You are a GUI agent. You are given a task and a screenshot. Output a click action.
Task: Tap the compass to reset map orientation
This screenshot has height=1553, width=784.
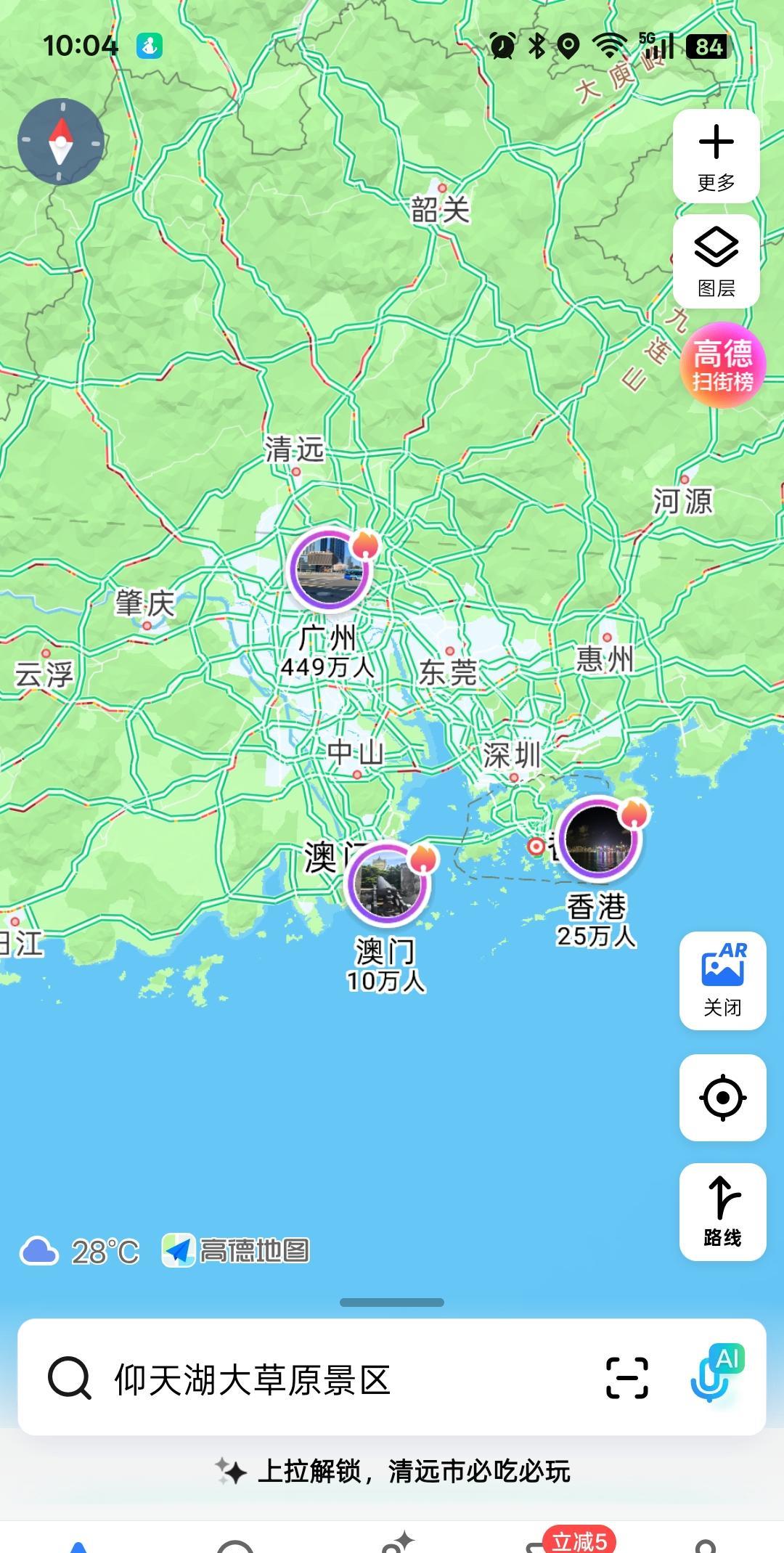(x=61, y=142)
